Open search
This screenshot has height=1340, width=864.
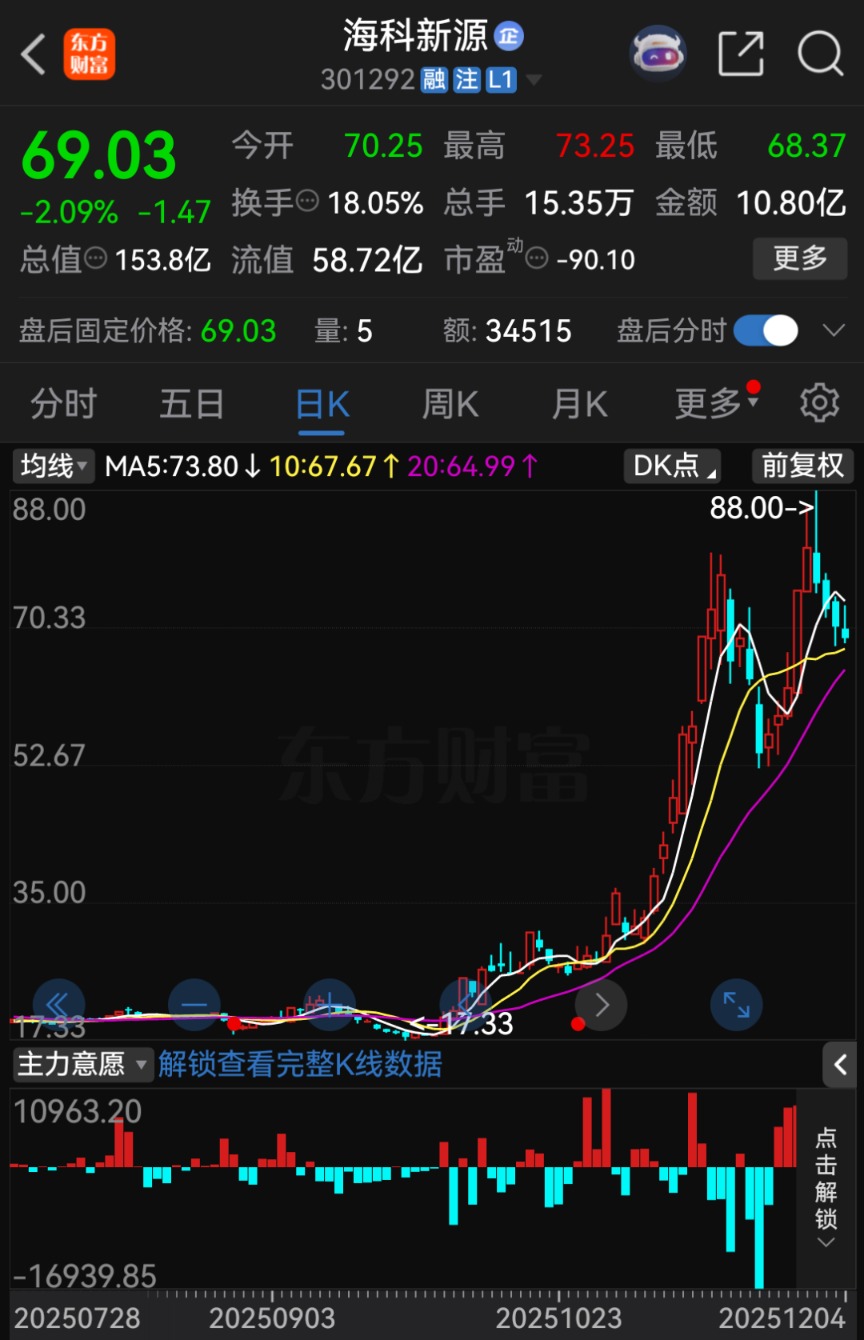coord(819,54)
